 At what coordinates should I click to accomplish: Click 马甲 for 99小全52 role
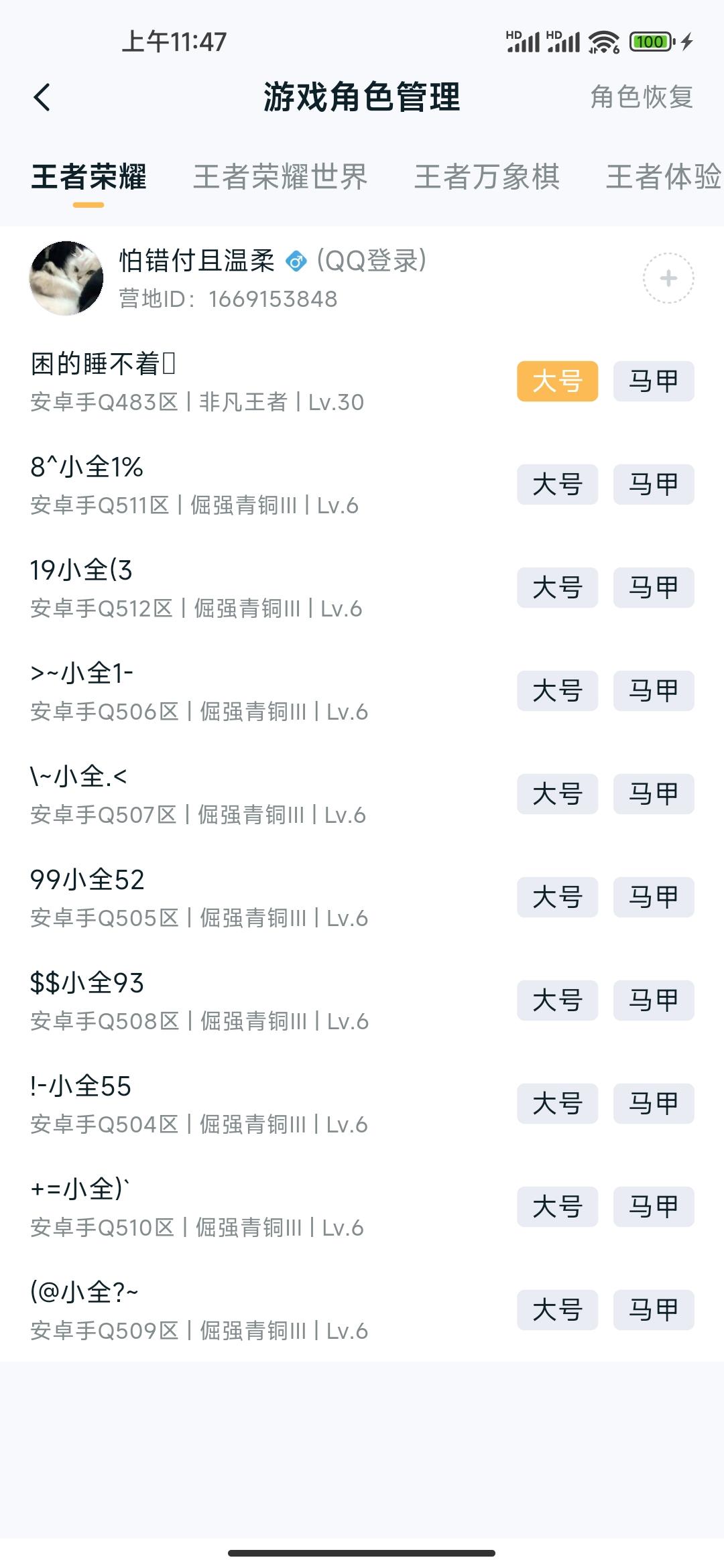653,897
